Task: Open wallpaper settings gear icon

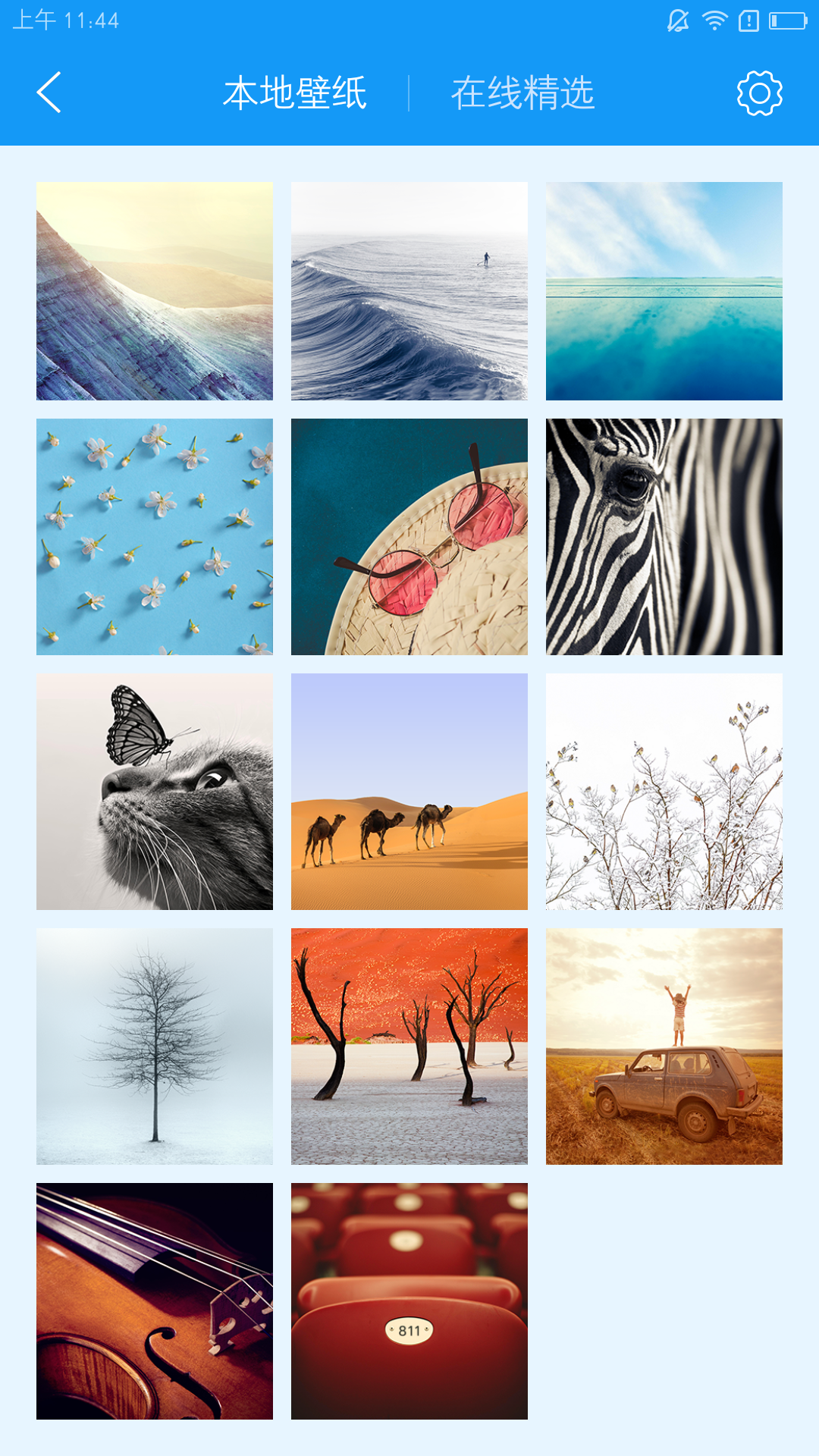Action: tap(759, 93)
